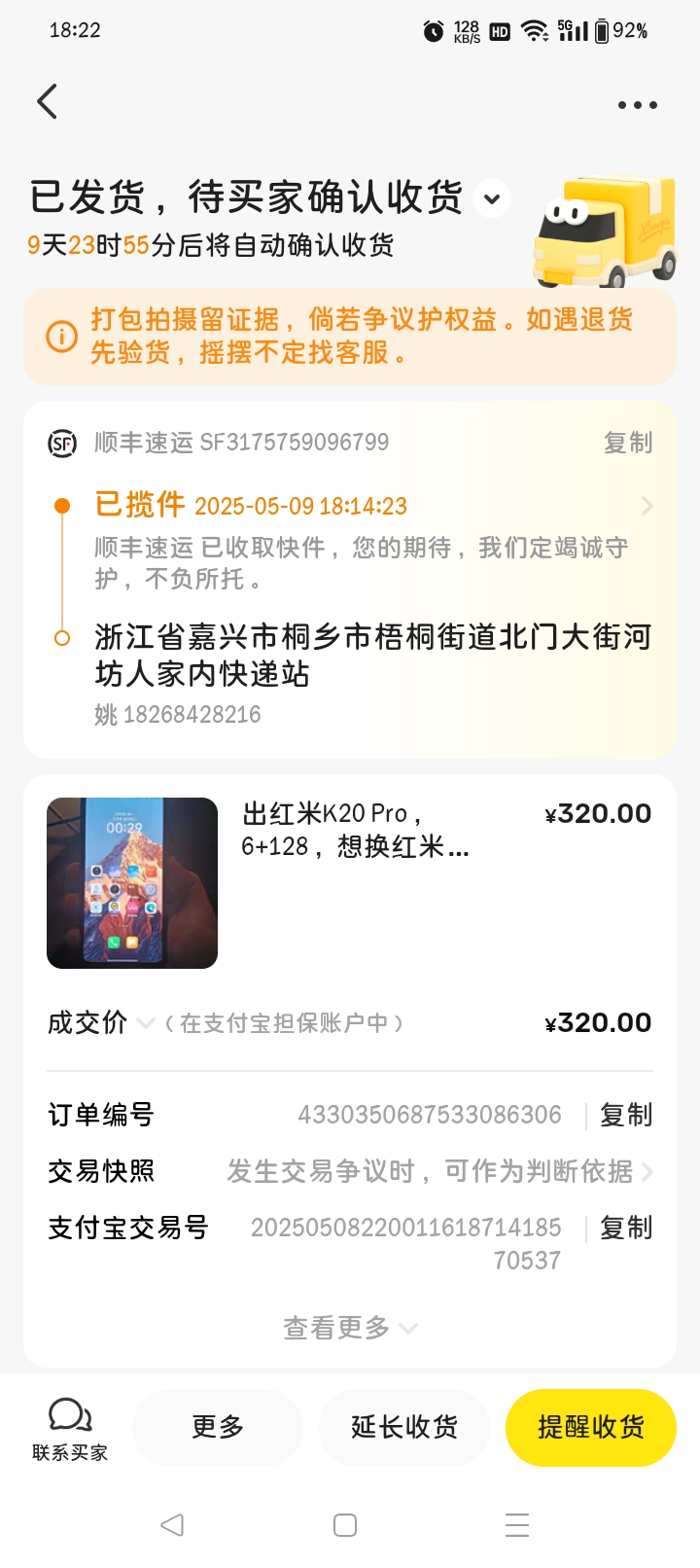This screenshot has width=700, height=1568.
Task: Tap 延长收货 to extend receipt time
Action: pyautogui.click(x=404, y=1427)
